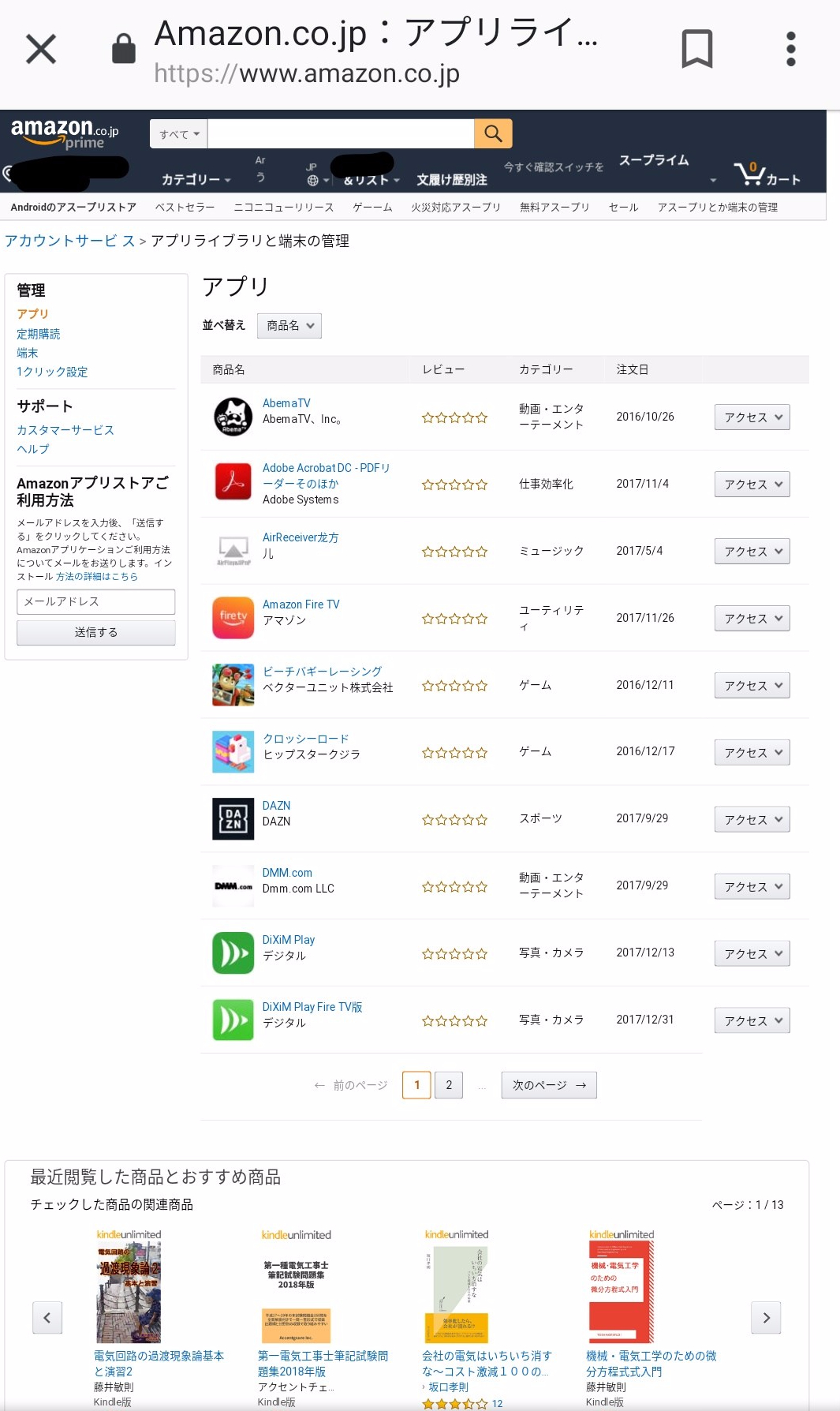Click the 送信する button
The width and height of the screenshot is (840, 1411).
click(95, 632)
